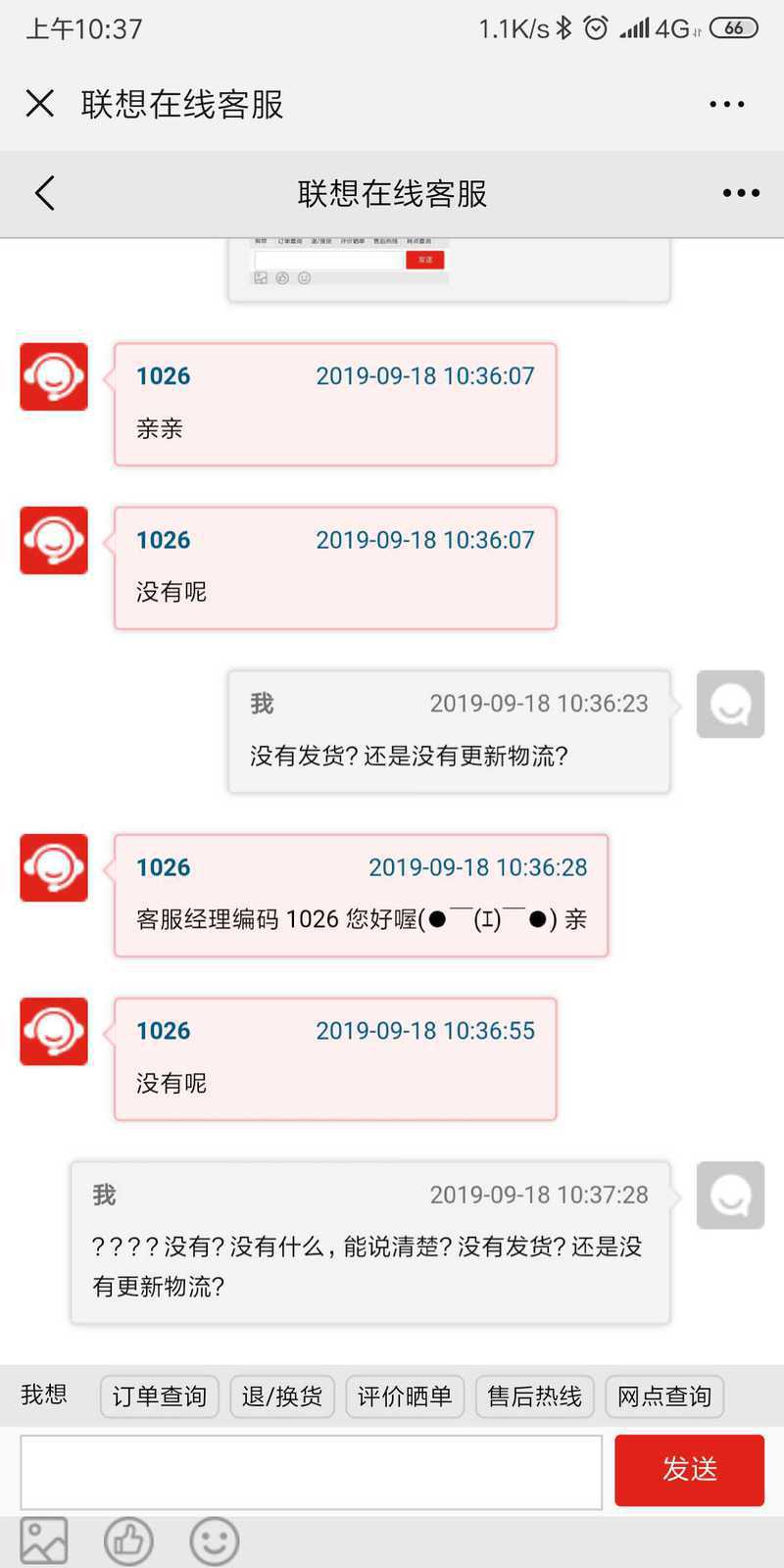Close the 联想在线客服 web page

(x=40, y=103)
